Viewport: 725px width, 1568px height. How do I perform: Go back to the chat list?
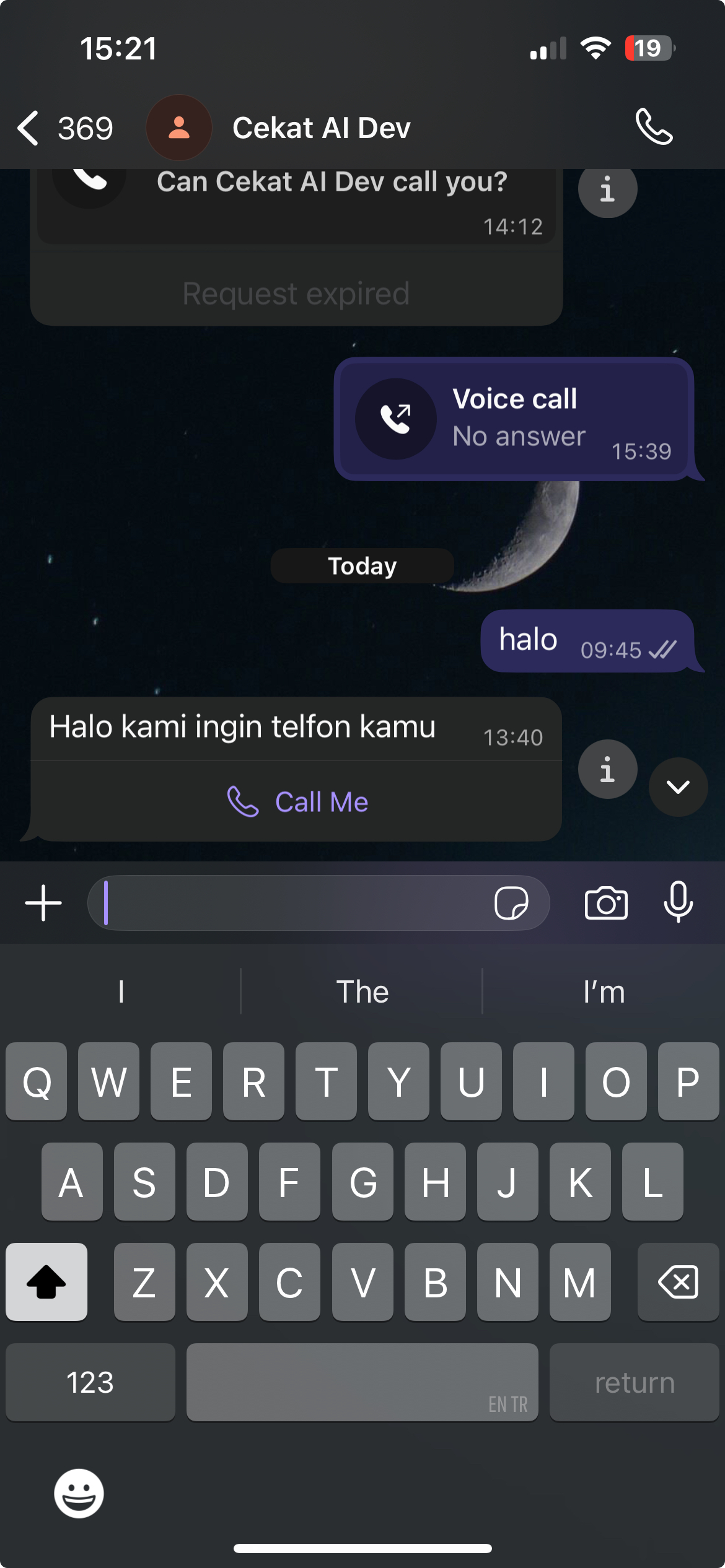point(62,128)
